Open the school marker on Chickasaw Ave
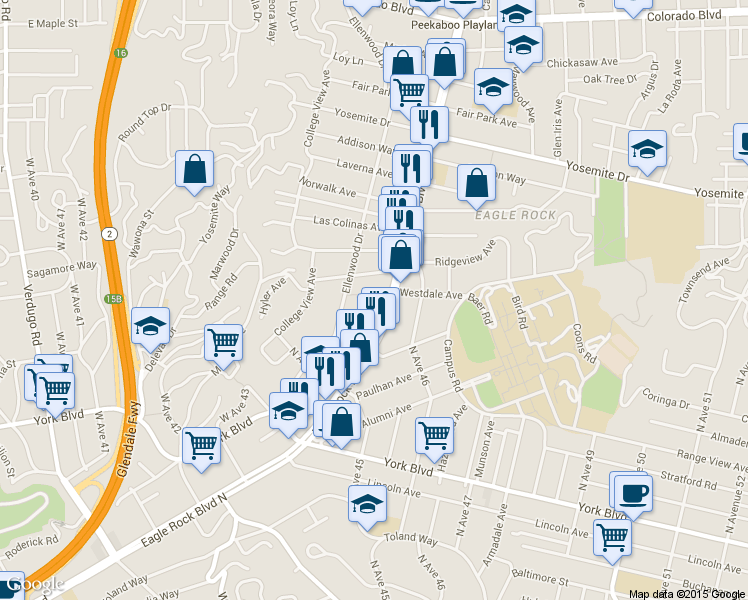 tap(523, 45)
